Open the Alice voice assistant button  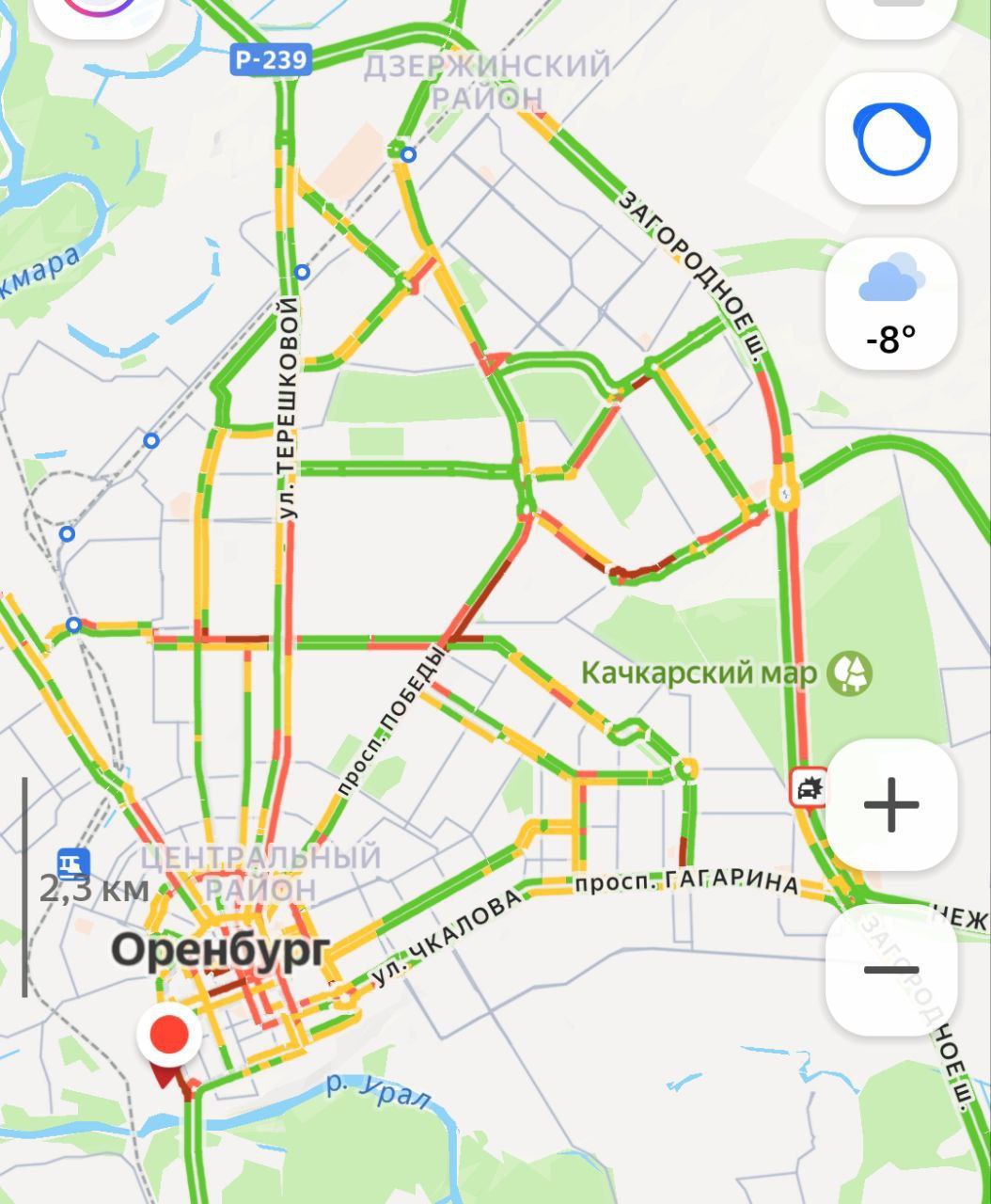tap(890, 138)
